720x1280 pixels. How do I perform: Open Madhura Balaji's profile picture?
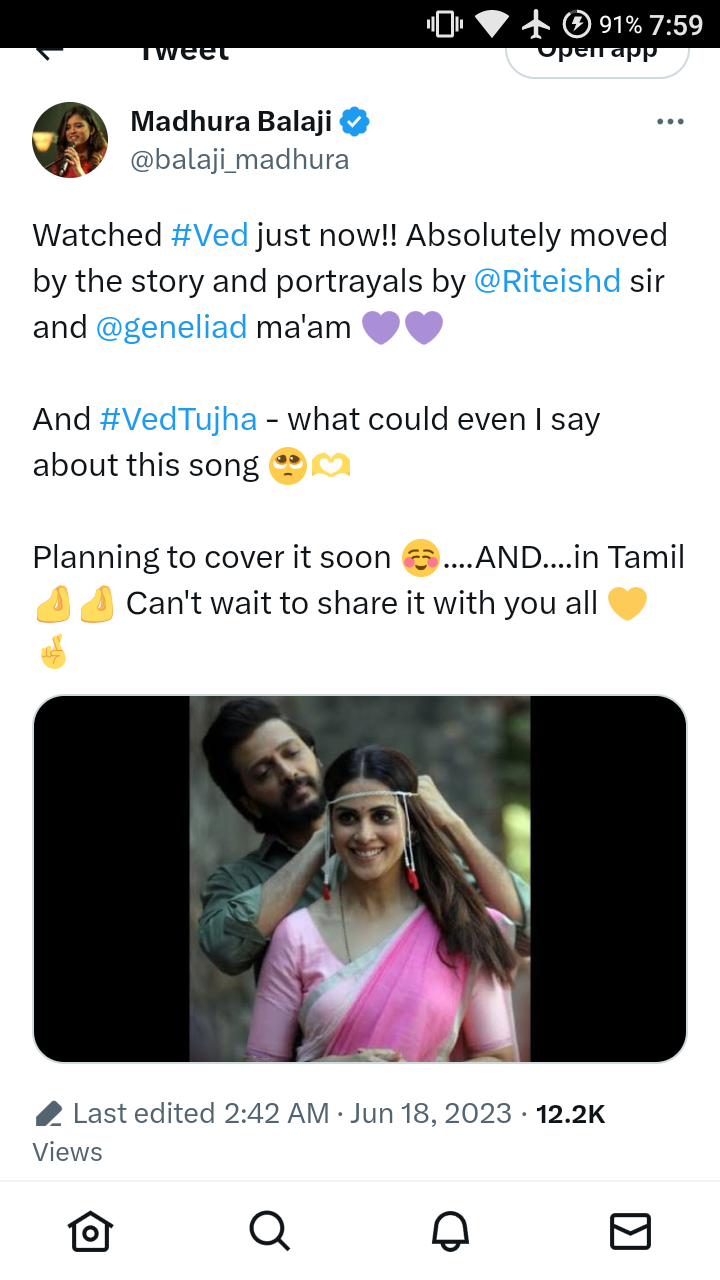[x=70, y=140]
